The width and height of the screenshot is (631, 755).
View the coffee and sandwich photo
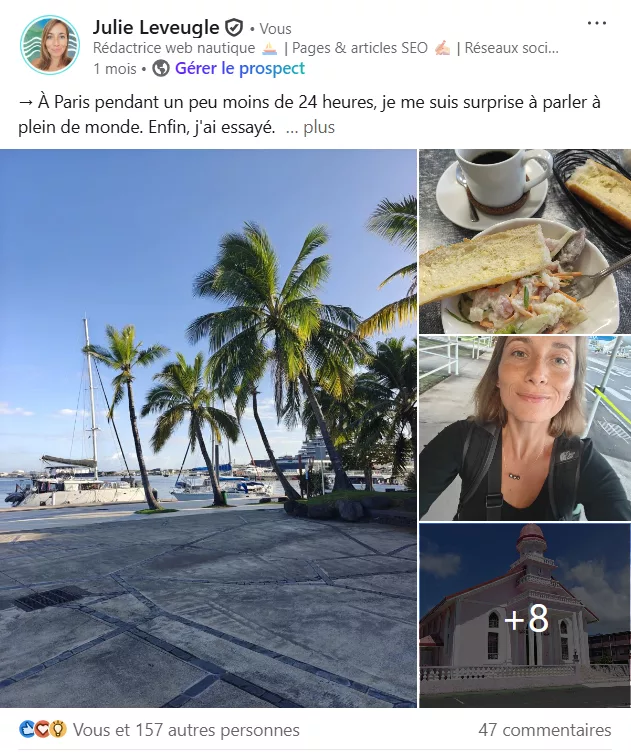click(x=524, y=241)
